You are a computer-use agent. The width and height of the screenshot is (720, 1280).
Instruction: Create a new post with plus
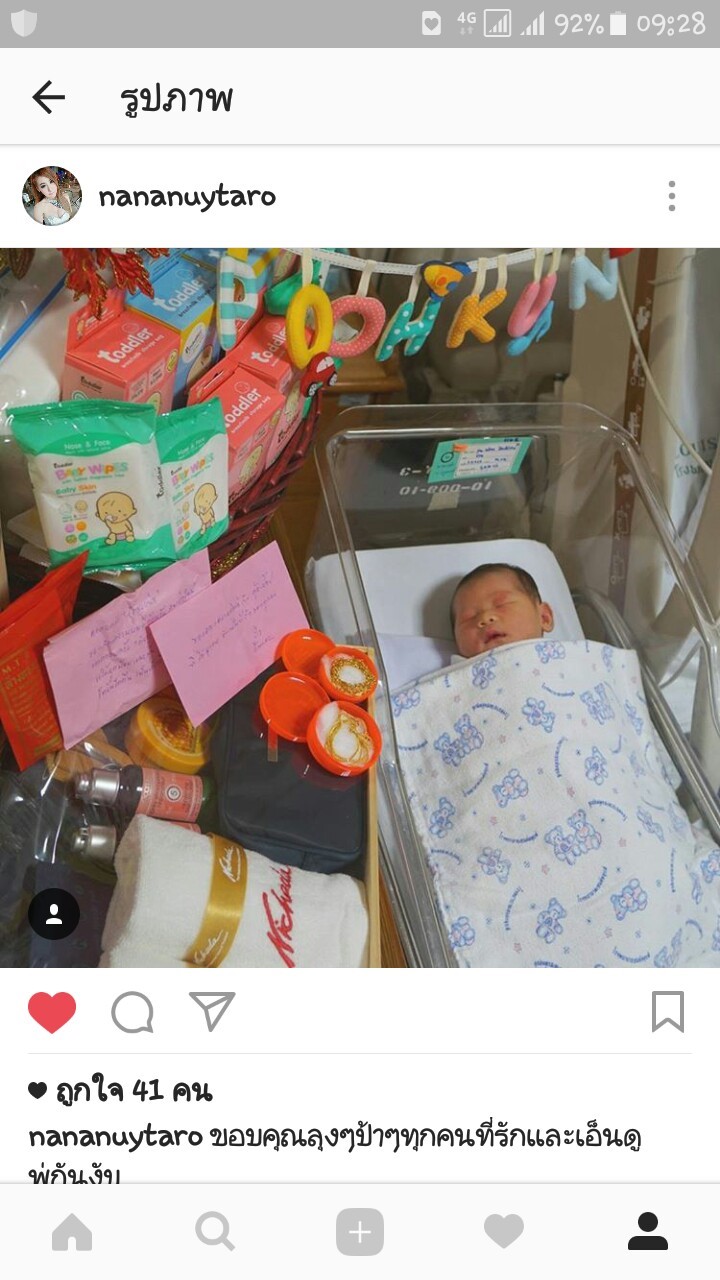click(360, 1232)
